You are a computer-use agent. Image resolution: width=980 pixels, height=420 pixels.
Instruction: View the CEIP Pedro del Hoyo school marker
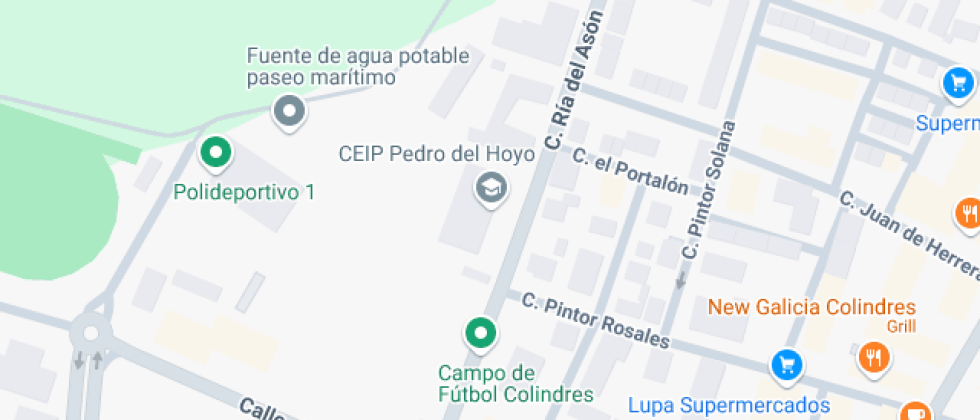pyautogui.click(x=490, y=187)
